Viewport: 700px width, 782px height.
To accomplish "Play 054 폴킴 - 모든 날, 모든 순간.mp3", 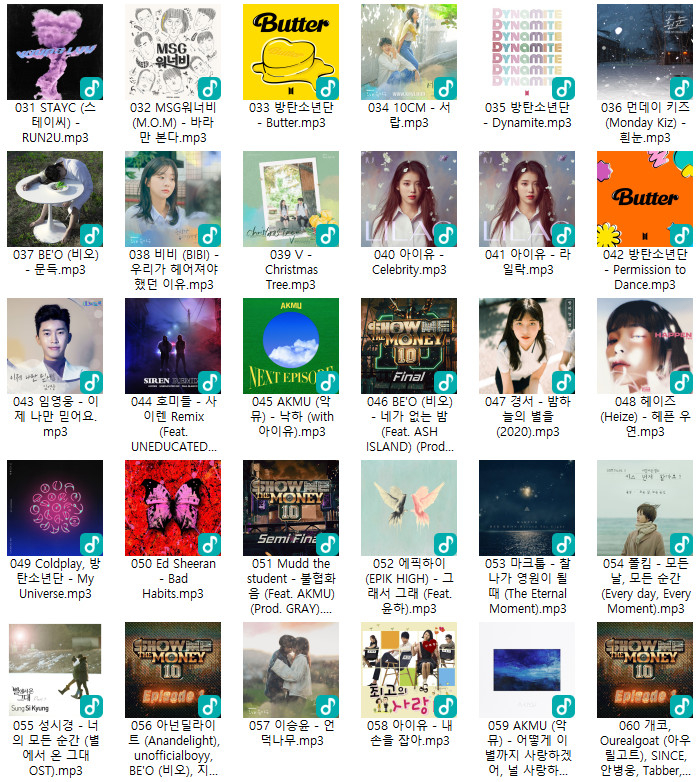I will tap(645, 508).
